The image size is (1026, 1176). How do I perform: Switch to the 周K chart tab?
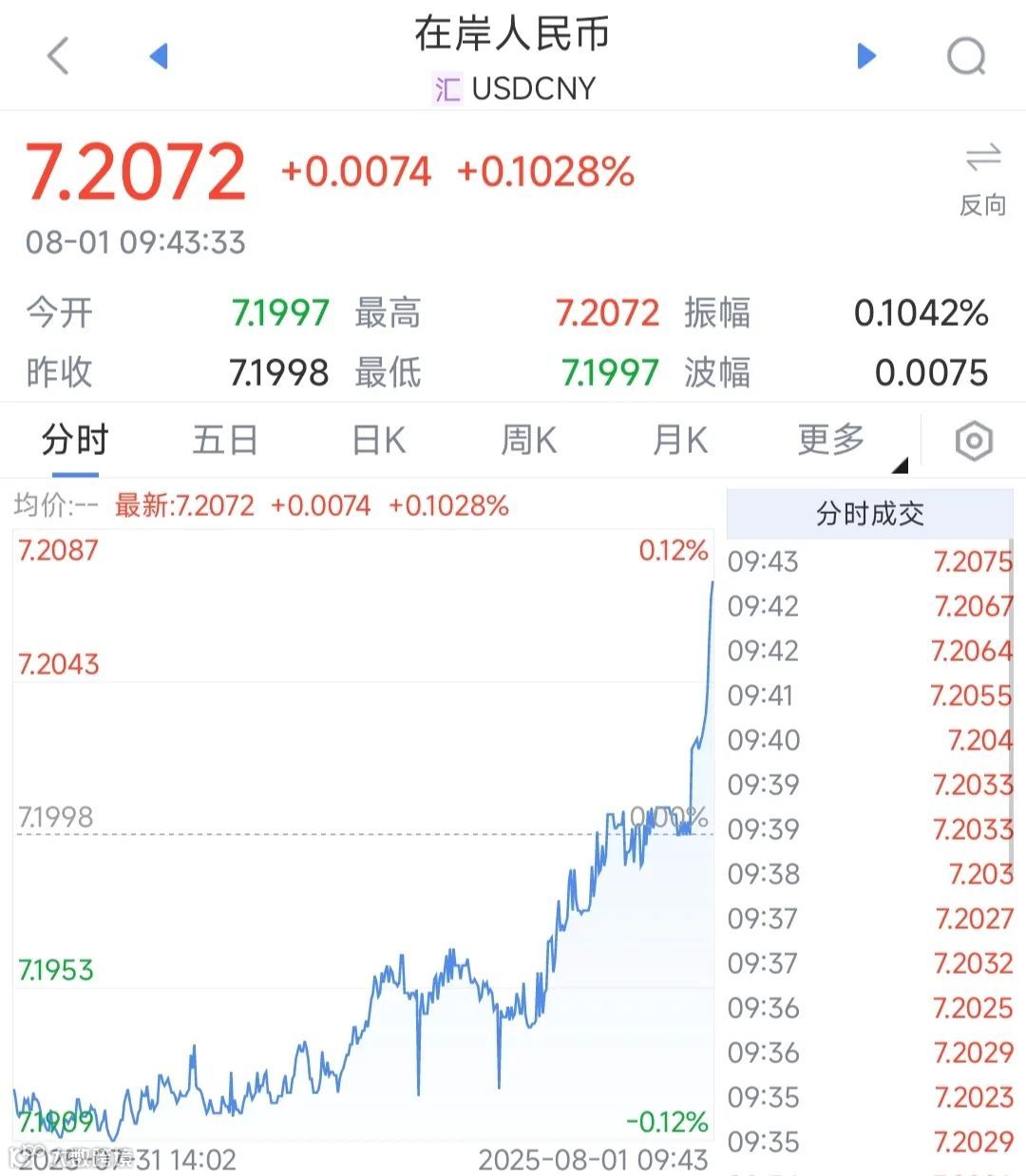click(528, 441)
